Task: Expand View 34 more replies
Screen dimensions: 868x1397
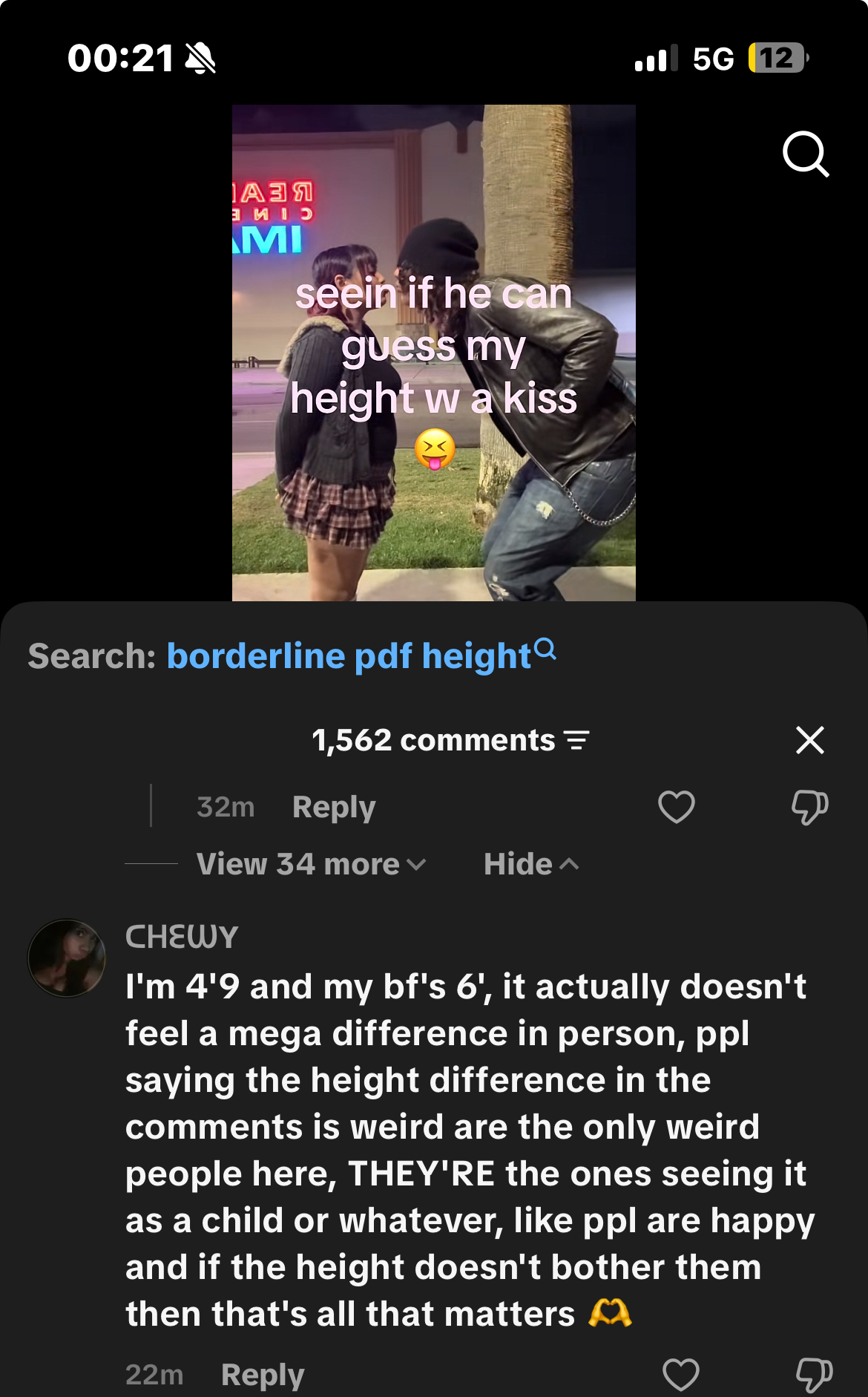Action: 311,864
